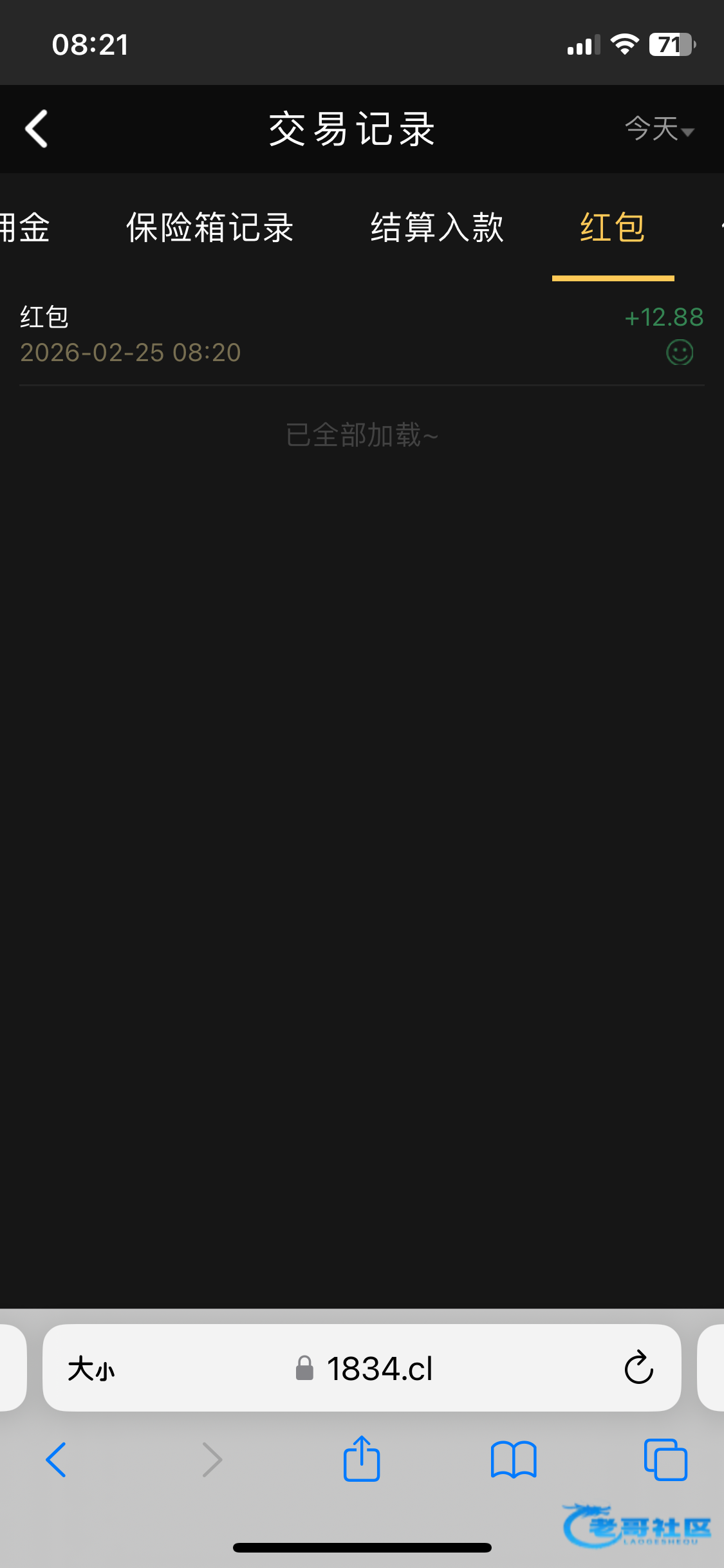The height and width of the screenshot is (1568, 724).
Task: Switch to the 保险箱记录 tab
Action: click(x=210, y=228)
